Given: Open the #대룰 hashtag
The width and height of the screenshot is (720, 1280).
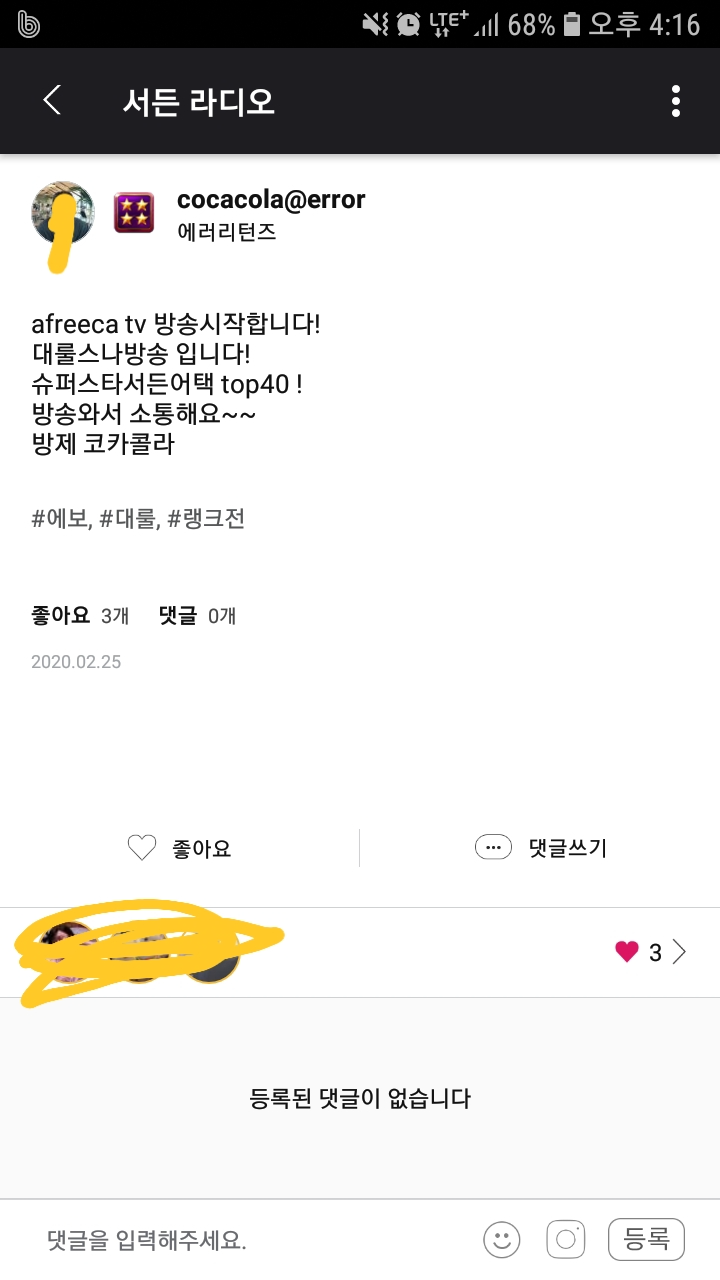Looking at the screenshot, I should coord(129,519).
